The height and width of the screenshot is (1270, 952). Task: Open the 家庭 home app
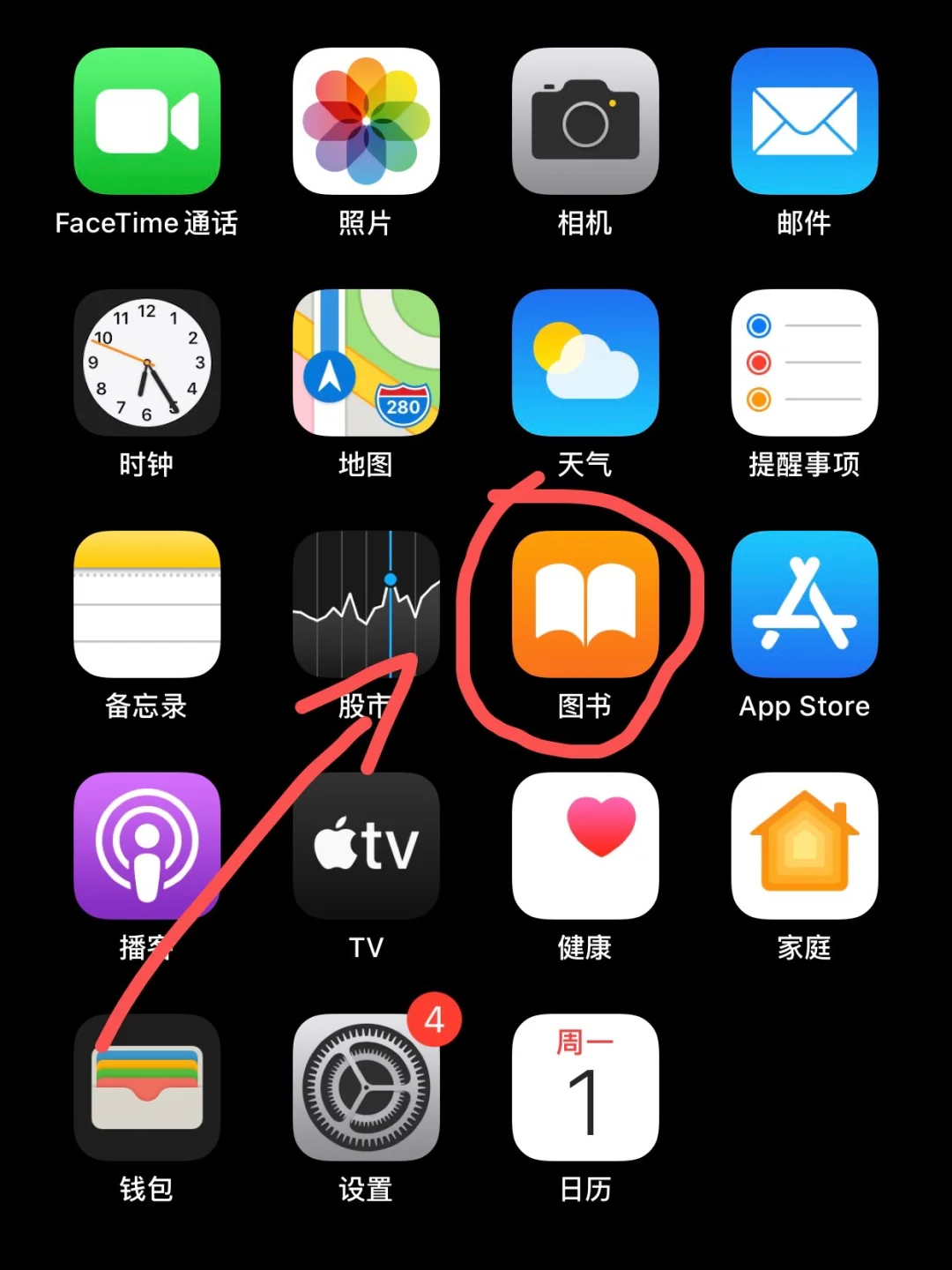coord(804,846)
